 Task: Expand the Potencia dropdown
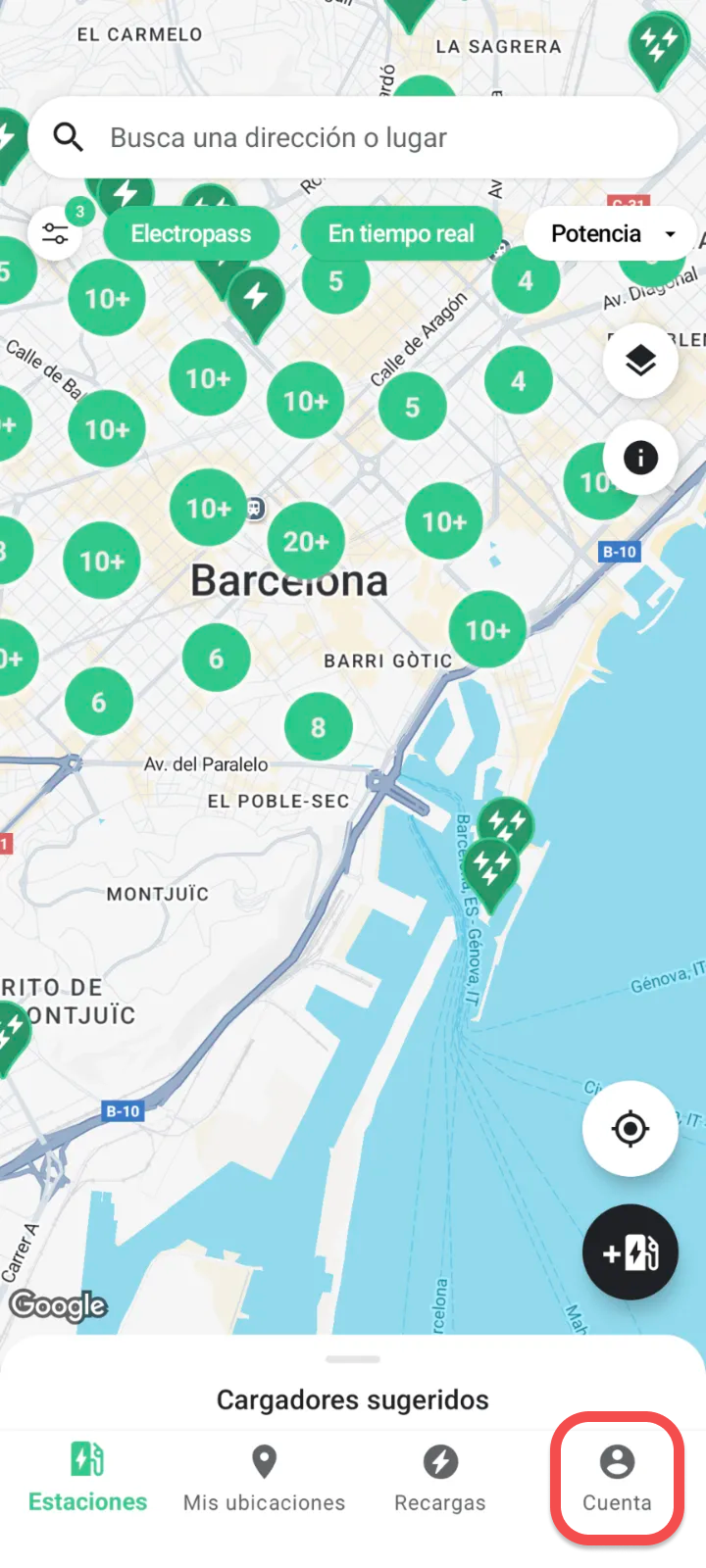tap(612, 233)
